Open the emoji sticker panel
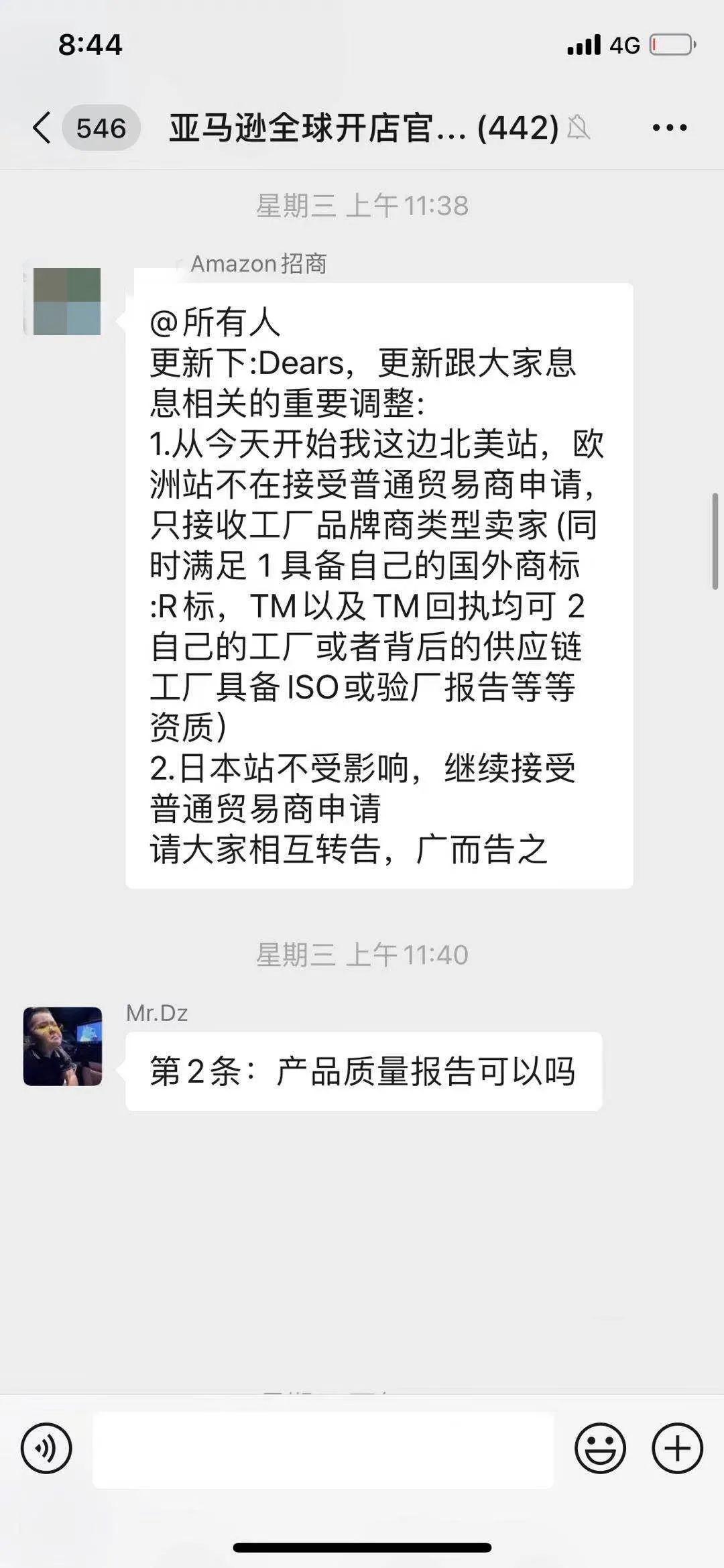724x1568 pixels. tap(600, 1448)
